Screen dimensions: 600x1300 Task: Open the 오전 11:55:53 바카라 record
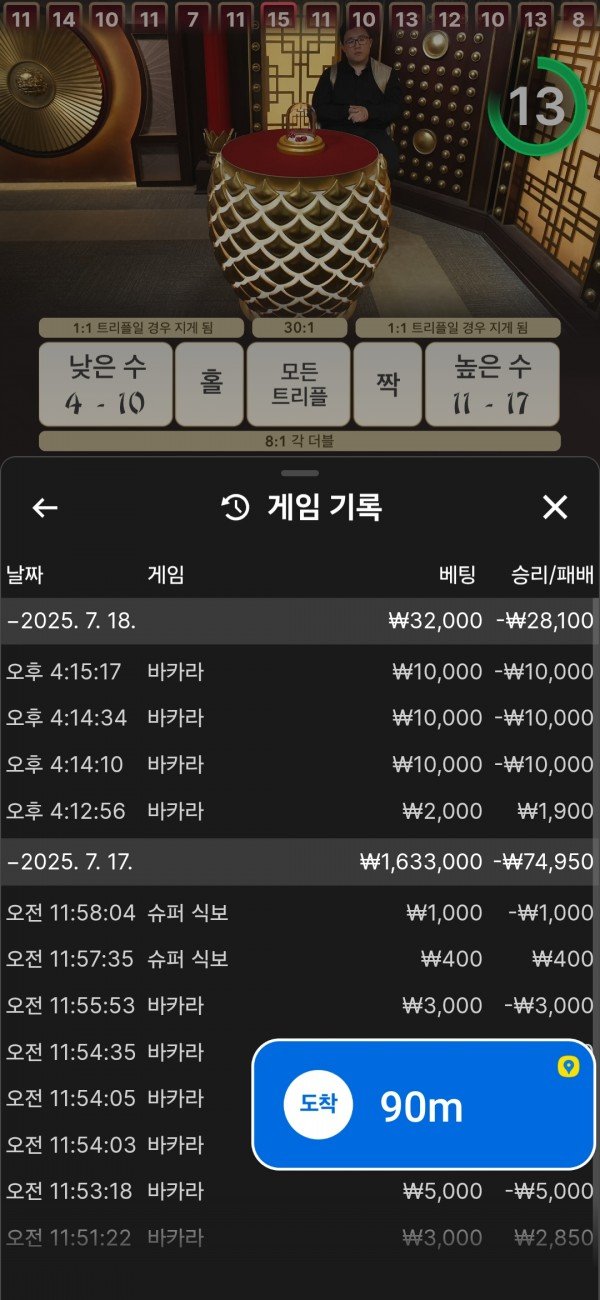[300, 1005]
